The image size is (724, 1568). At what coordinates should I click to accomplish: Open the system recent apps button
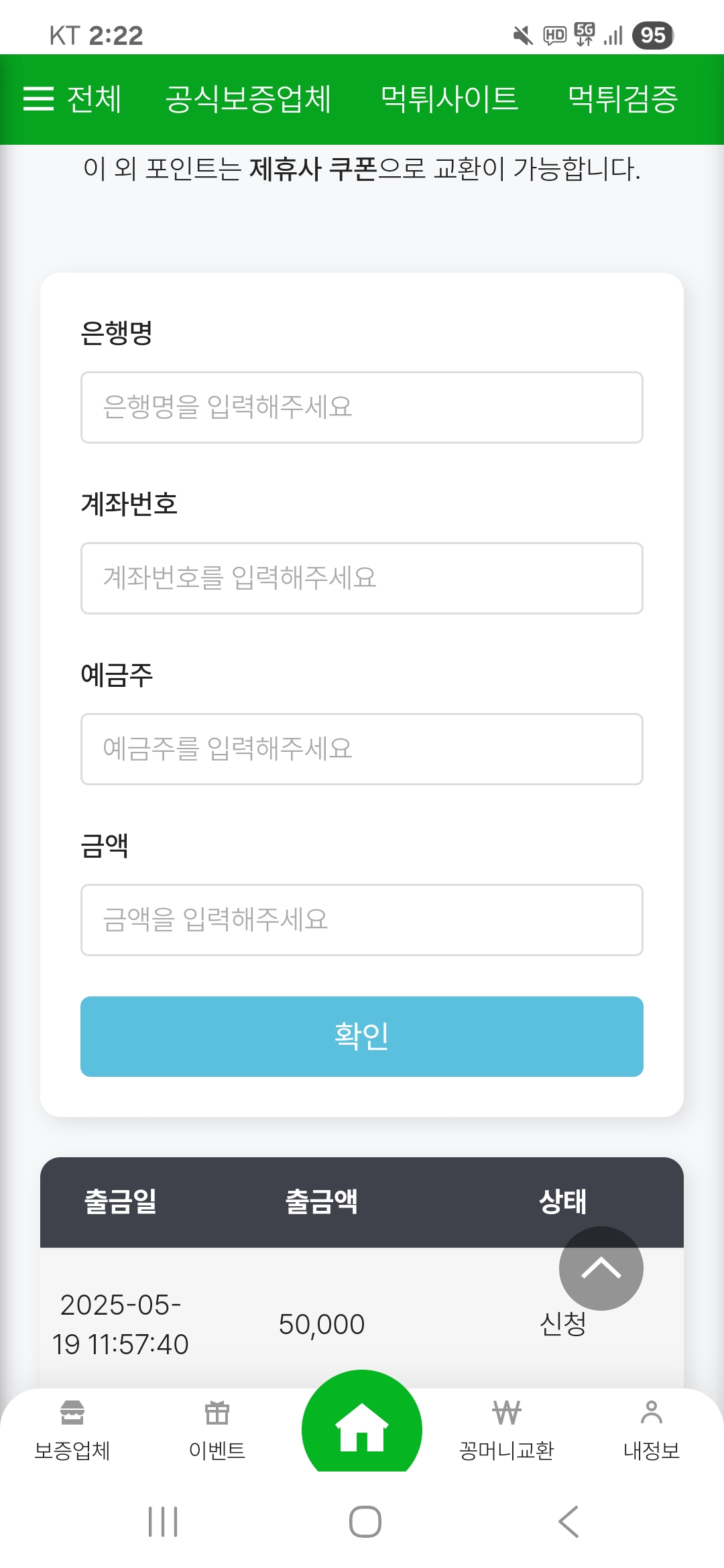163,1522
